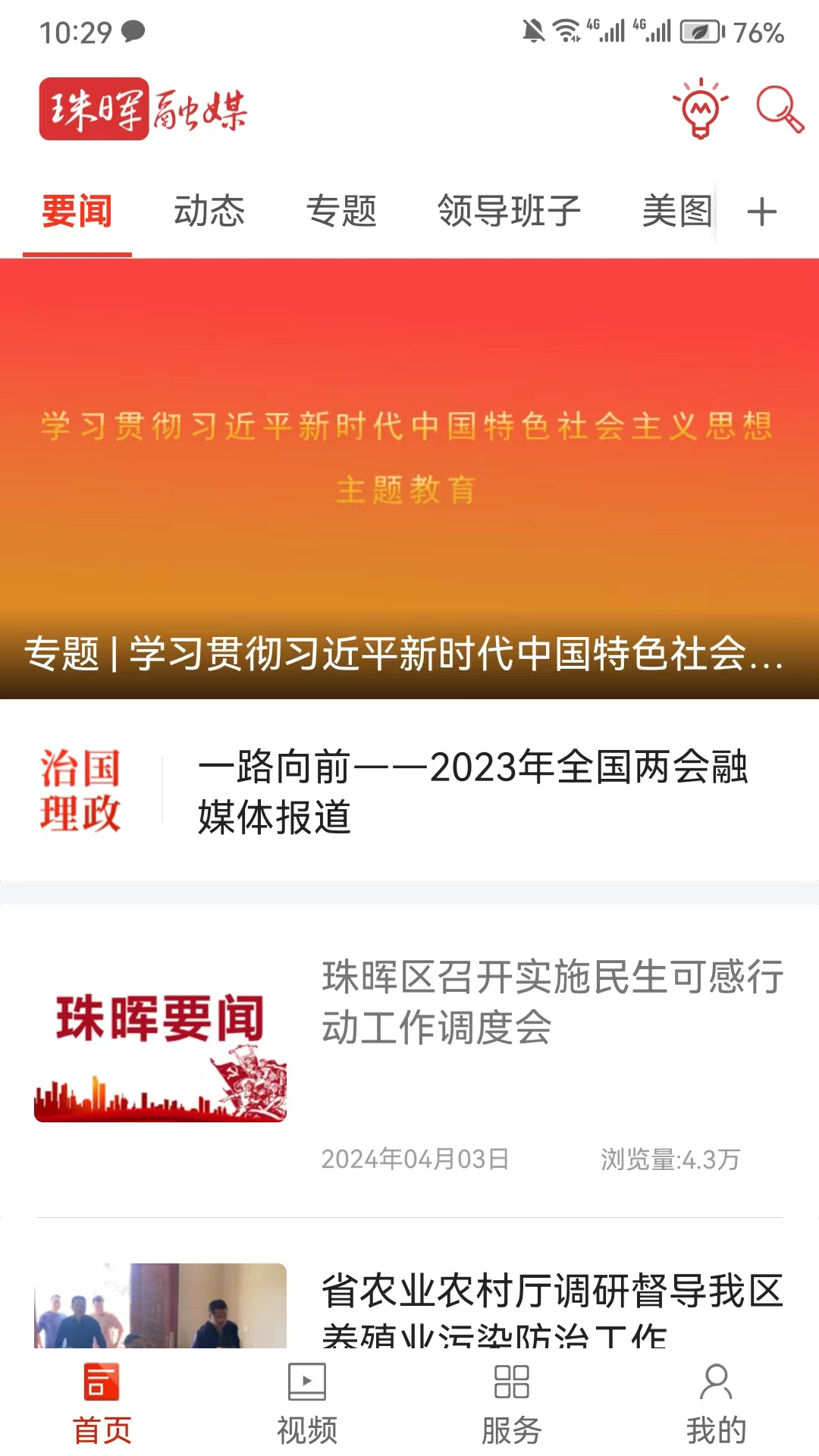Open the search magnifier icon
This screenshot has height=1456, width=819.
tap(779, 109)
